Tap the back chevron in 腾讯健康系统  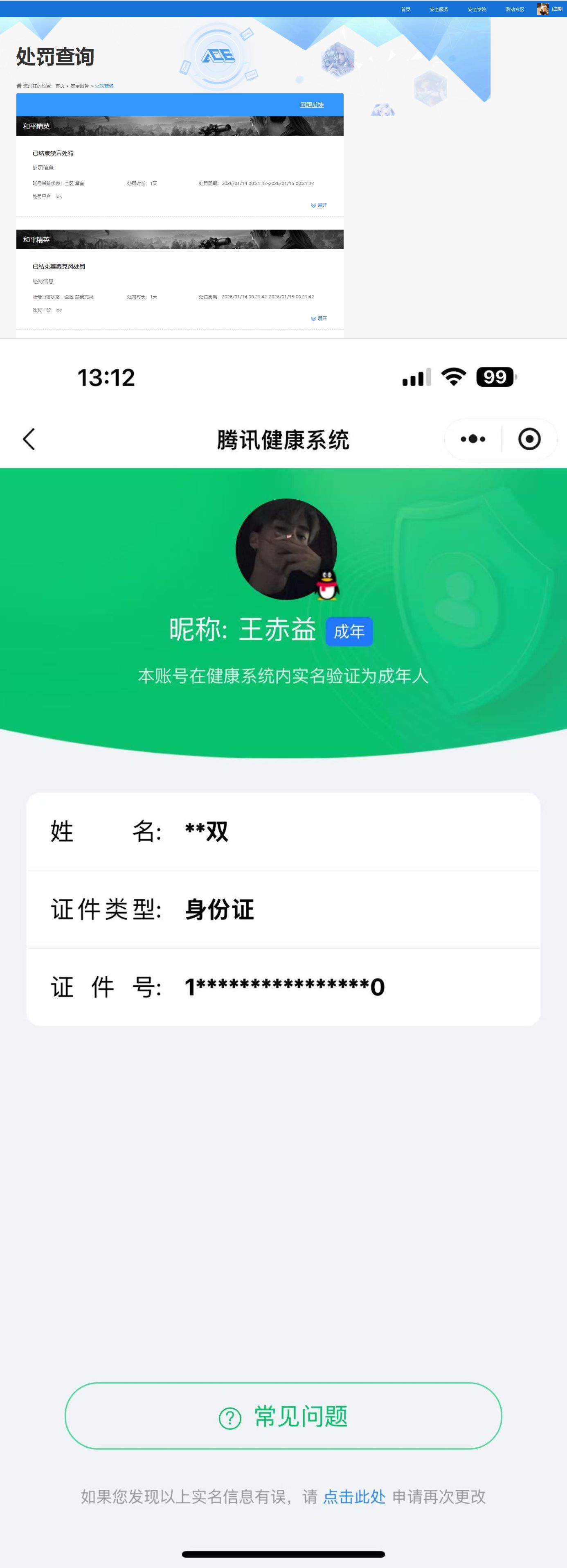click(28, 440)
